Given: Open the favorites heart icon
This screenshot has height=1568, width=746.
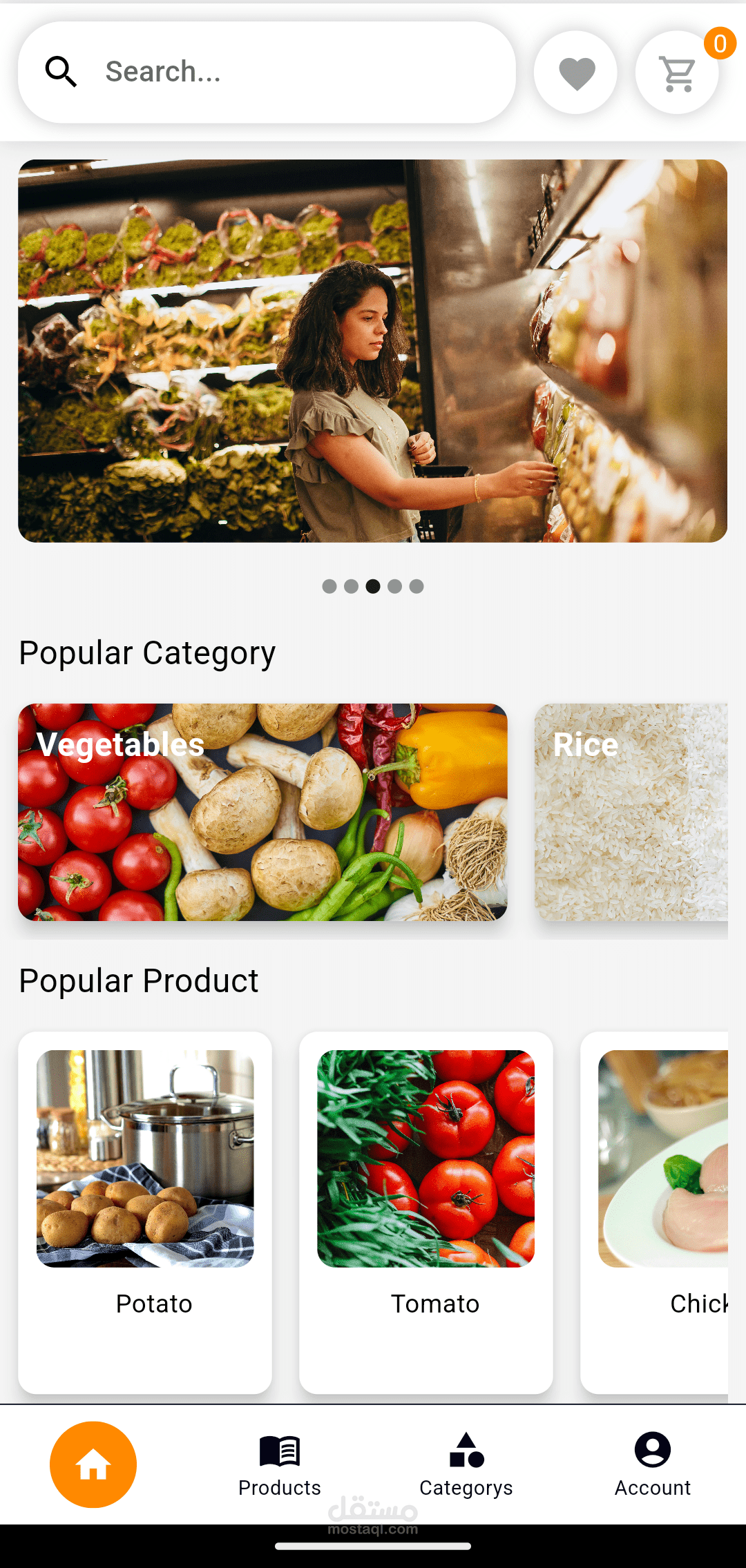Looking at the screenshot, I should [x=576, y=72].
